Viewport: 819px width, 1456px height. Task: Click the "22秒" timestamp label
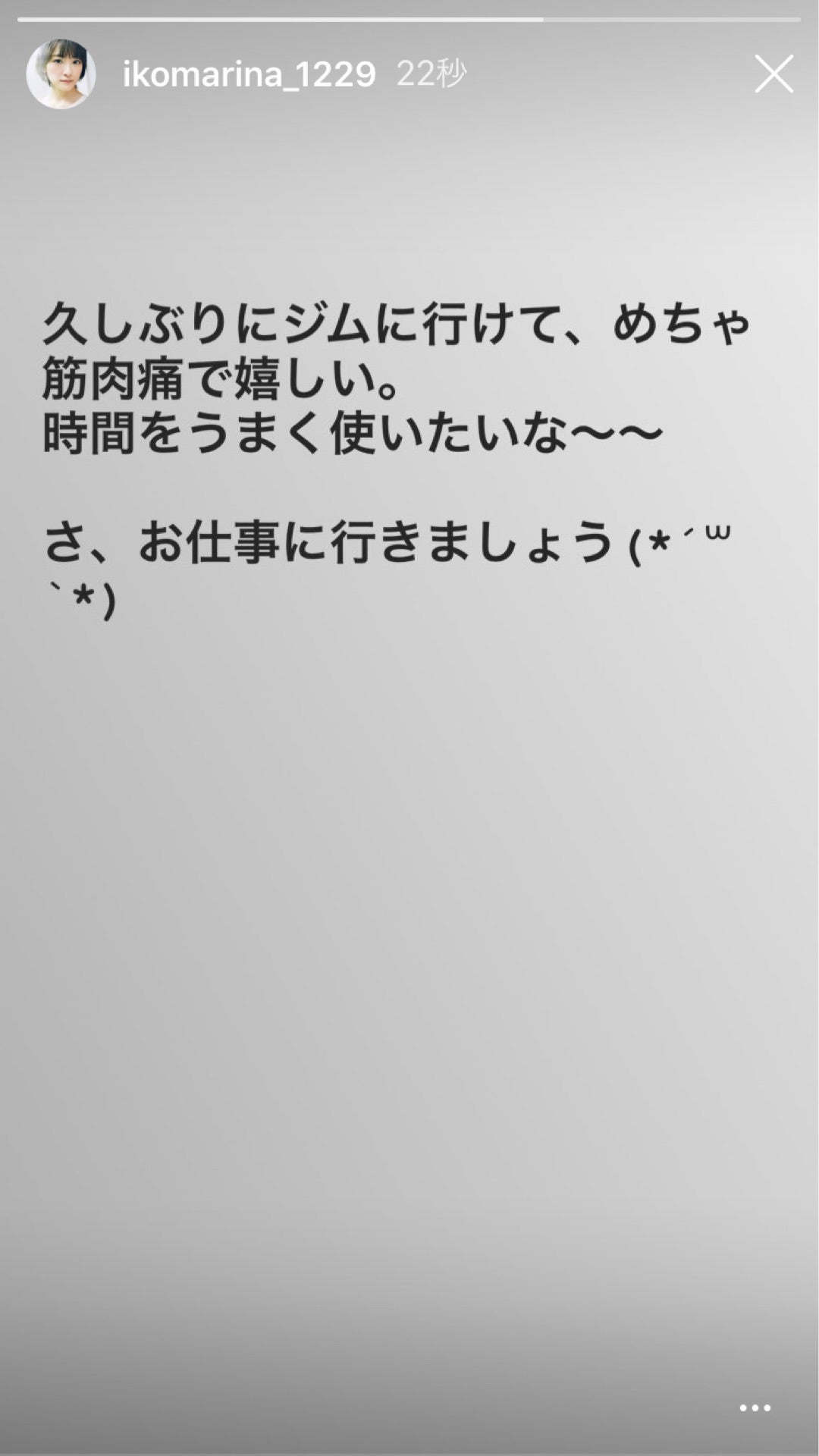[434, 74]
